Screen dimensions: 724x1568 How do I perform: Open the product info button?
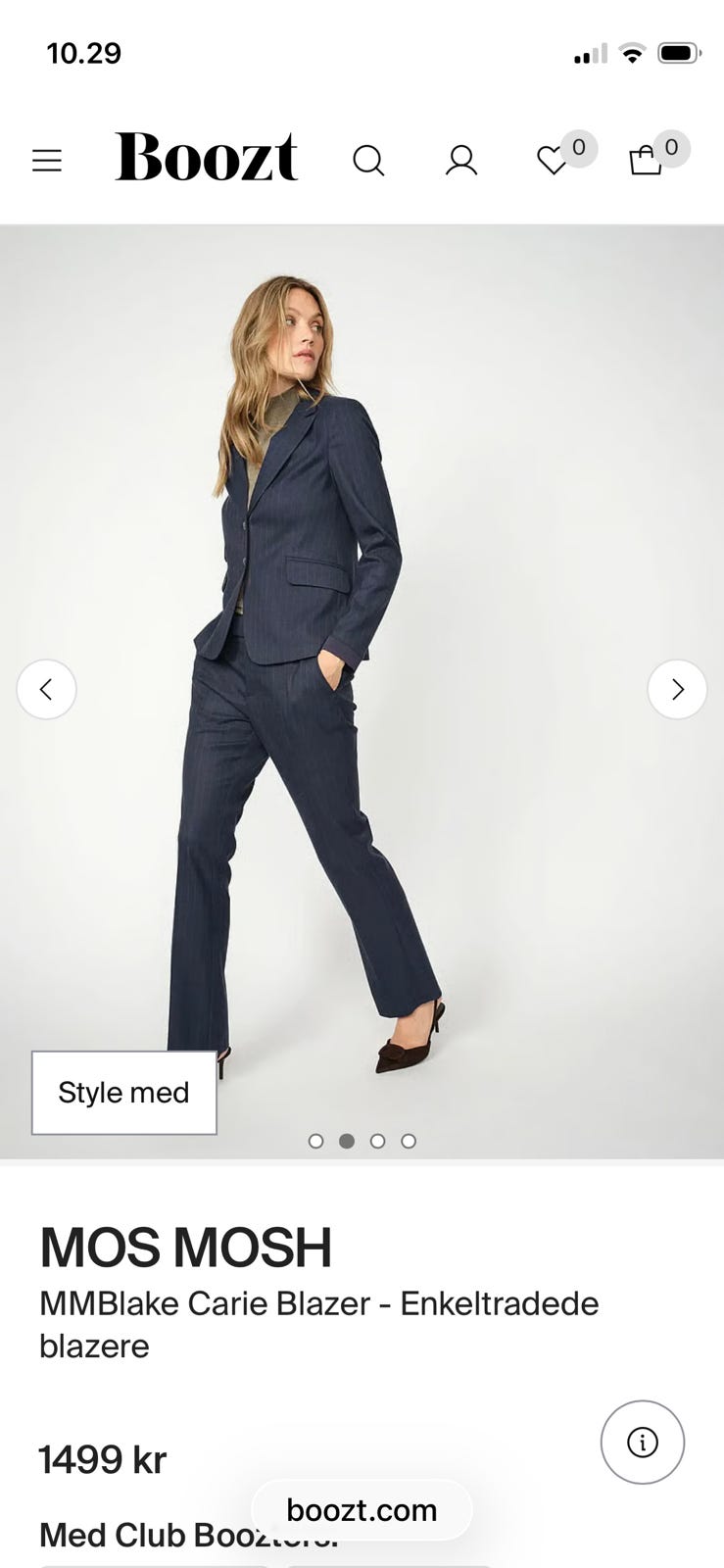coord(643,1442)
